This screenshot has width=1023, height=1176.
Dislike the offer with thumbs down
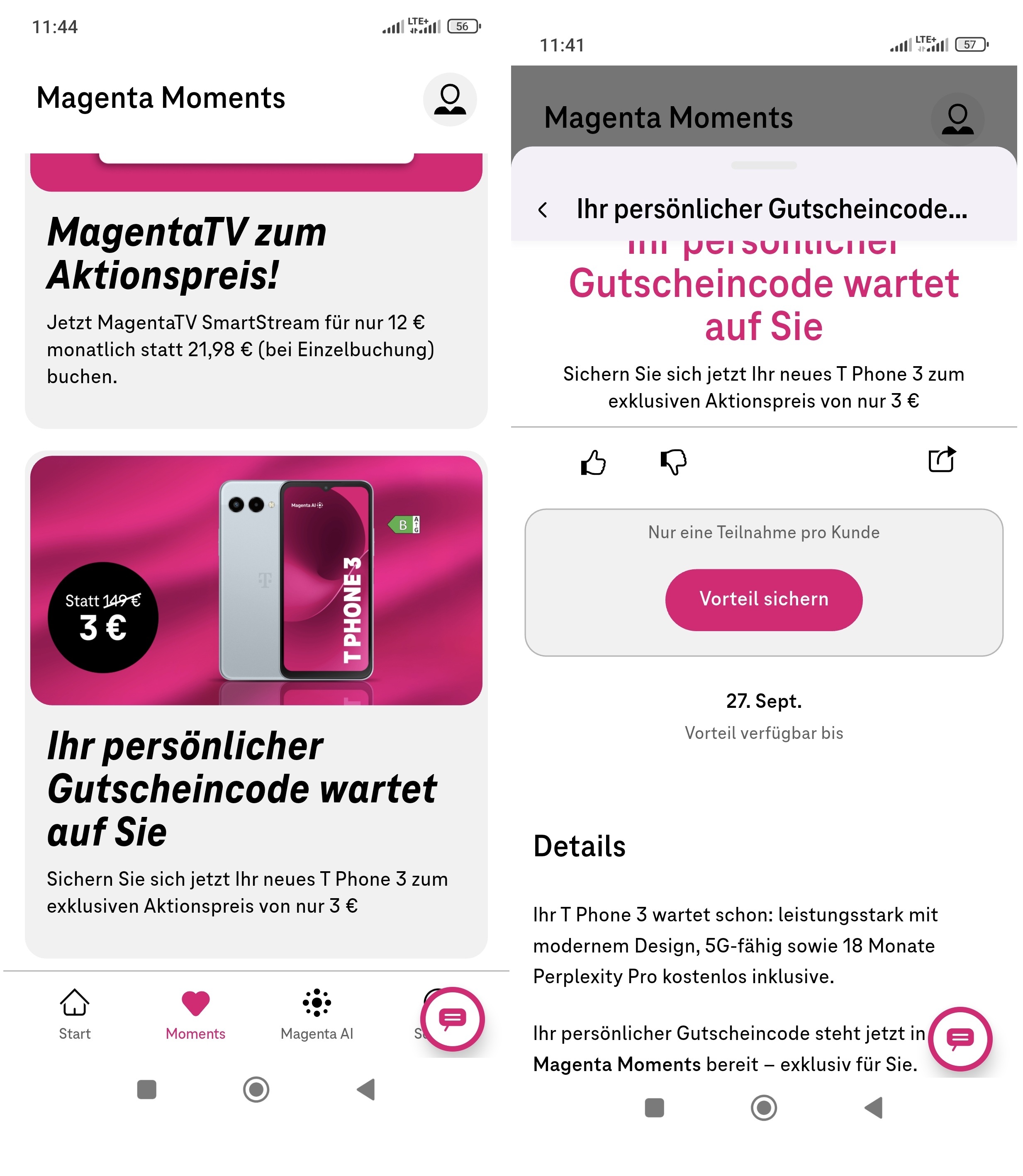point(674,462)
